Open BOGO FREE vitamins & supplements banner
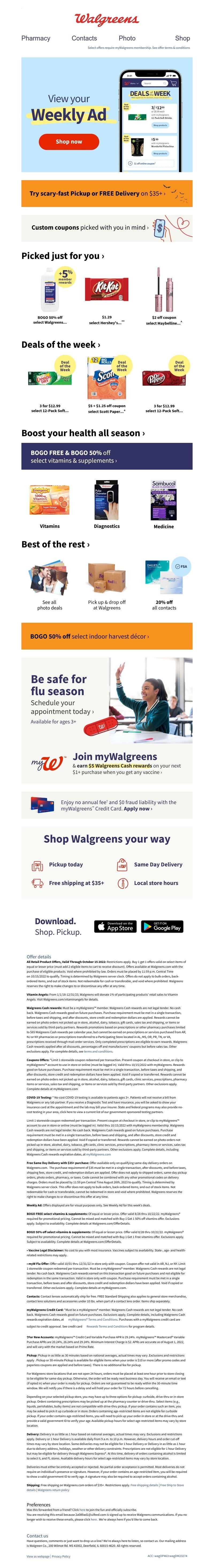The height and width of the screenshot is (1568, 214). click(x=106, y=457)
